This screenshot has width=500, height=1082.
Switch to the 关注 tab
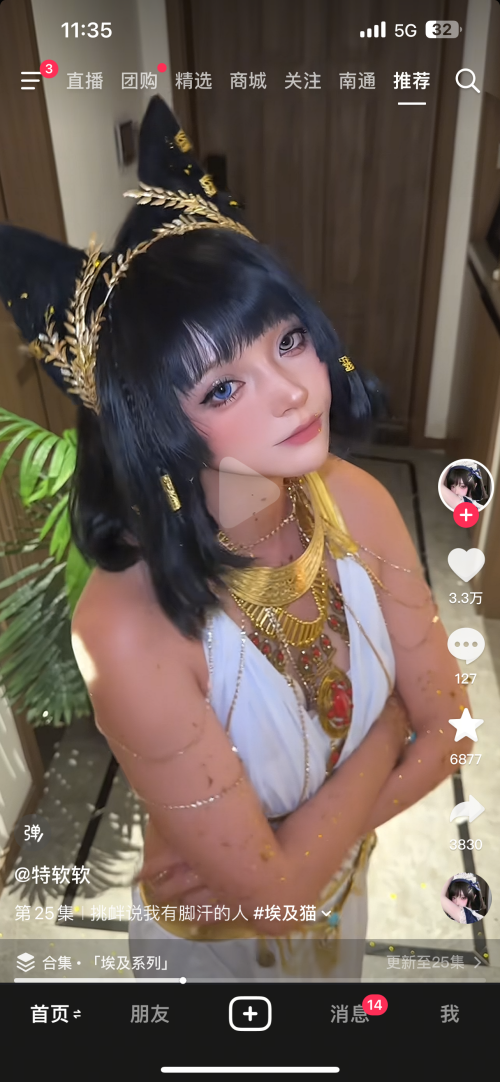click(x=303, y=81)
